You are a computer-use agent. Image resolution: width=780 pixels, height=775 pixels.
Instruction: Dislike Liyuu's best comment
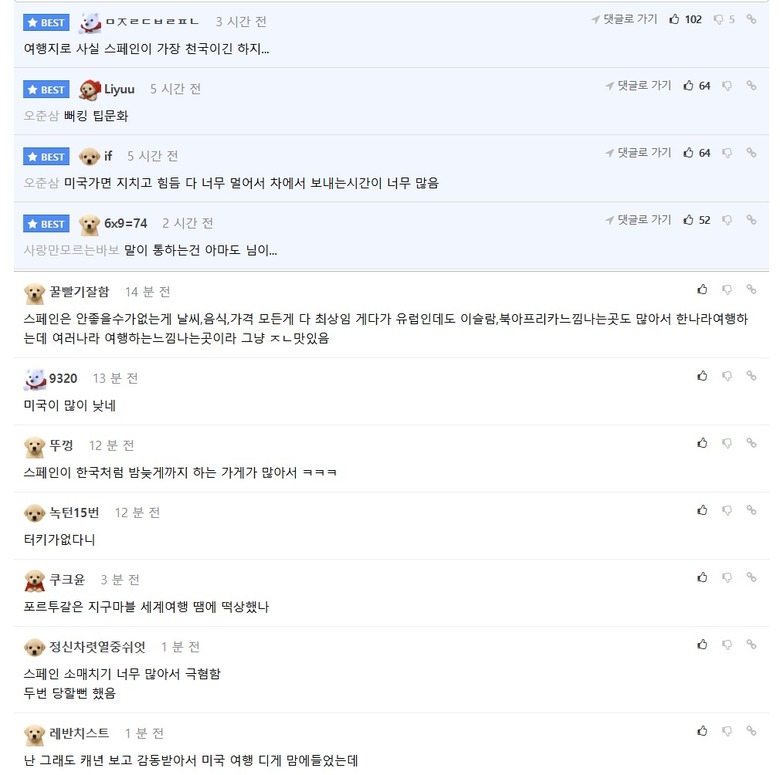pyautogui.click(x=727, y=86)
